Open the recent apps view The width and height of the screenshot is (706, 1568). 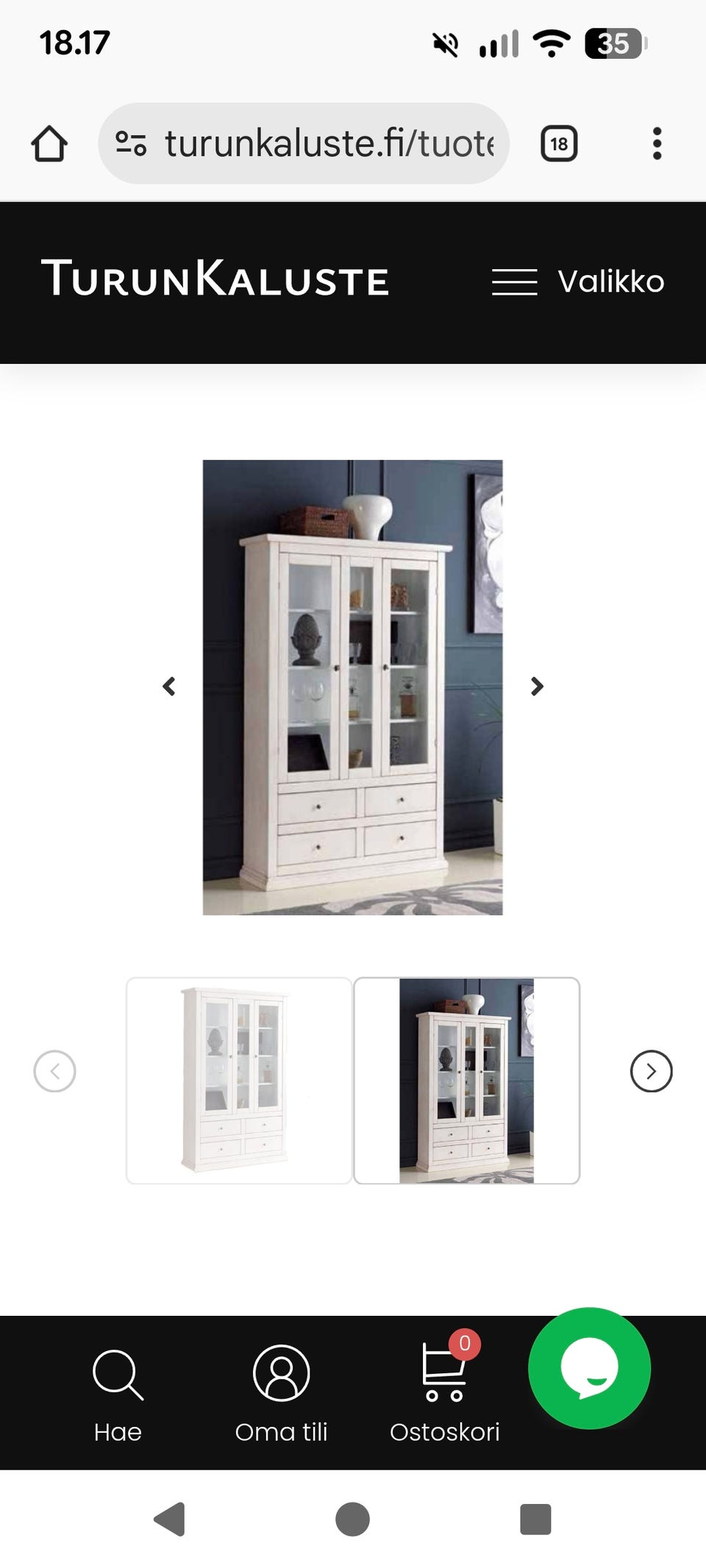(x=535, y=1519)
